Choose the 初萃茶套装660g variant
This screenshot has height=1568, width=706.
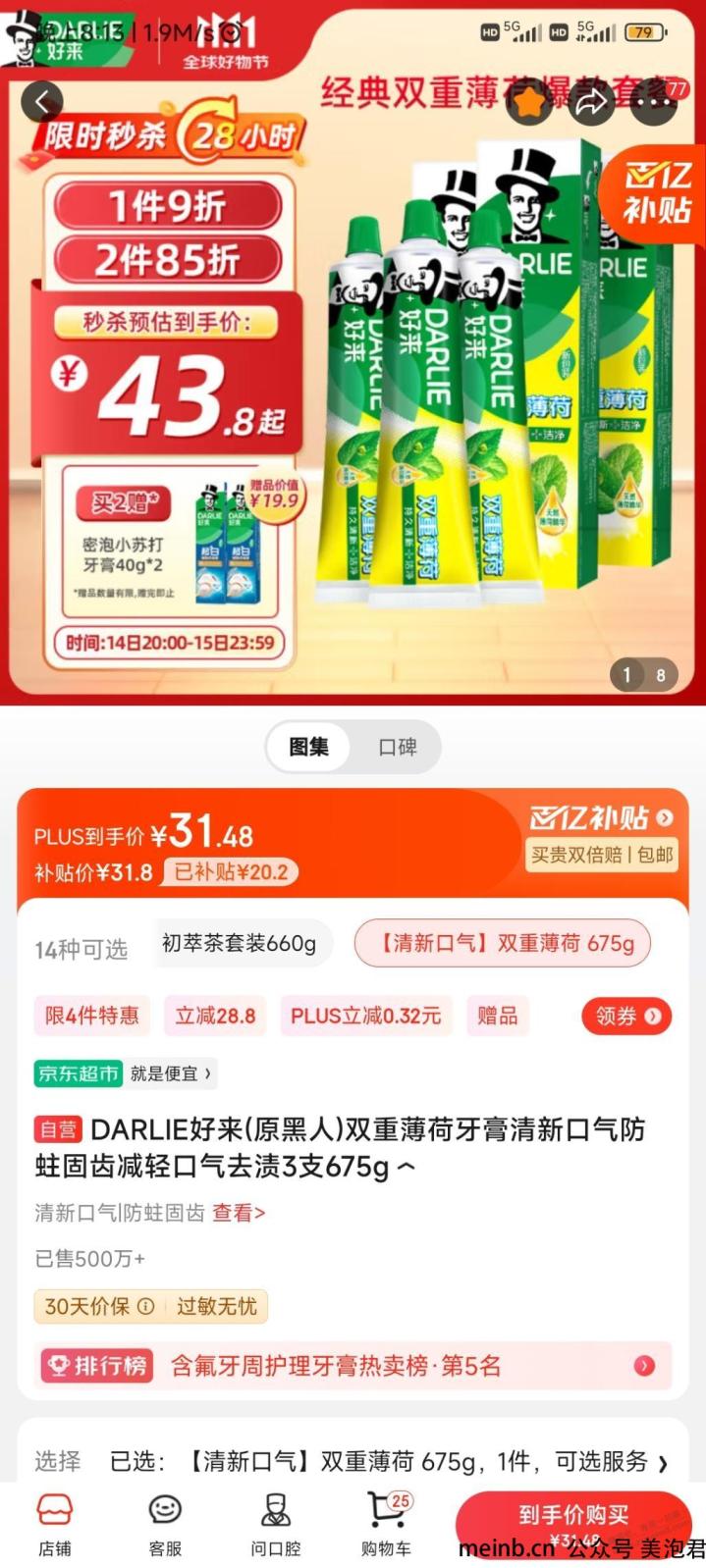coord(239,944)
